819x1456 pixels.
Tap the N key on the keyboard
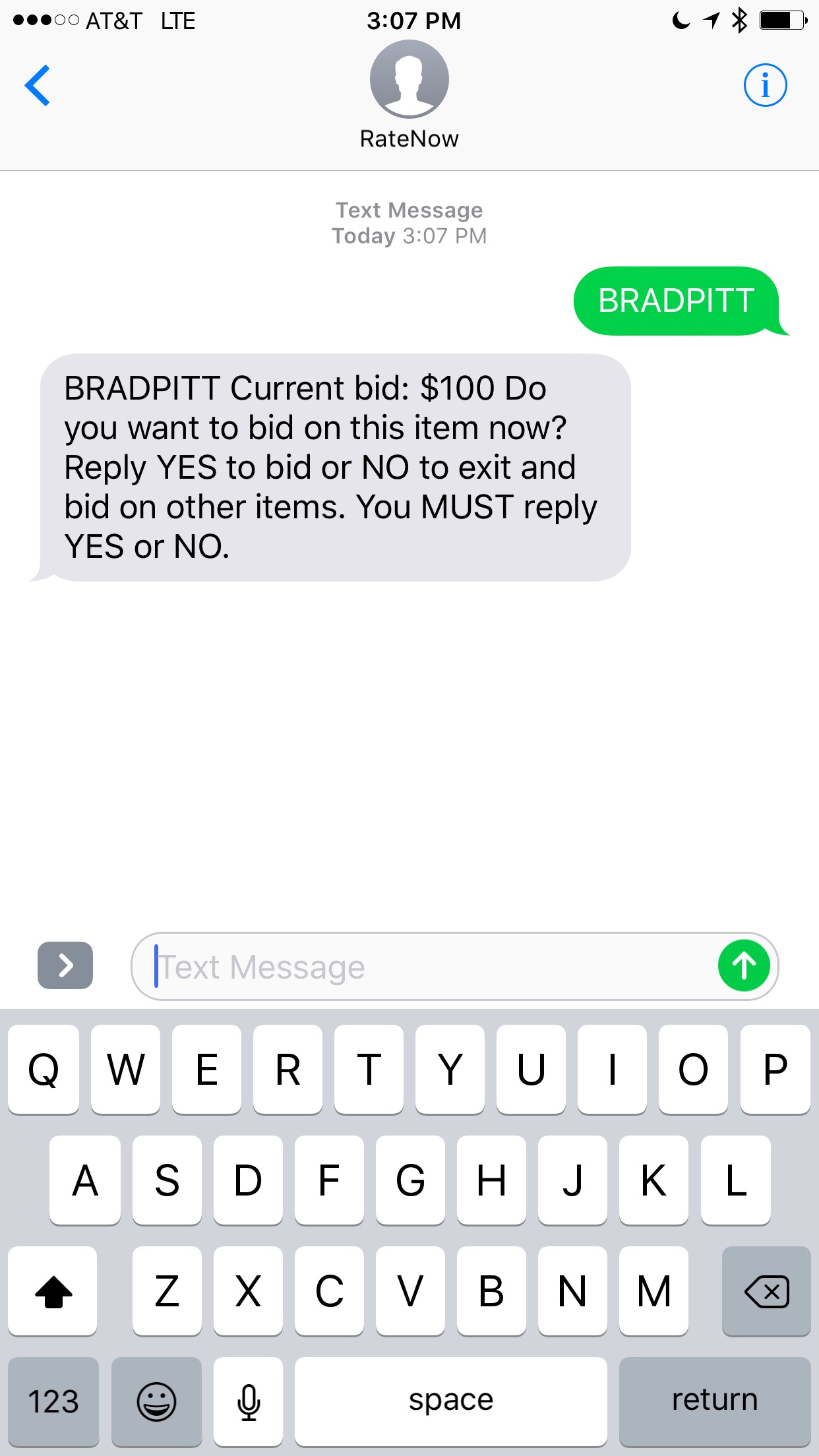click(572, 1290)
